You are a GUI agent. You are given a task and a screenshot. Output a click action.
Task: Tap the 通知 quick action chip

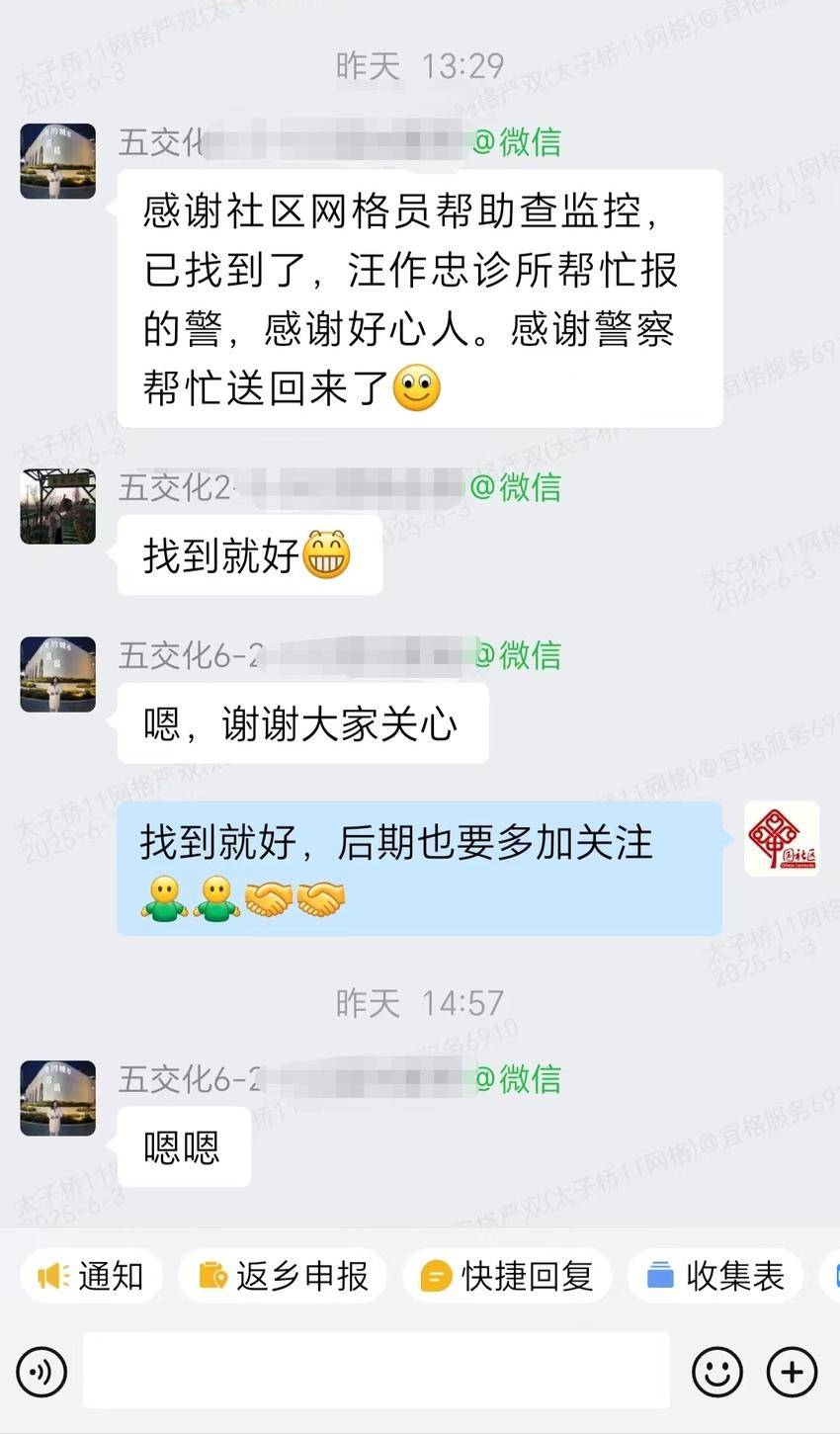click(91, 1276)
